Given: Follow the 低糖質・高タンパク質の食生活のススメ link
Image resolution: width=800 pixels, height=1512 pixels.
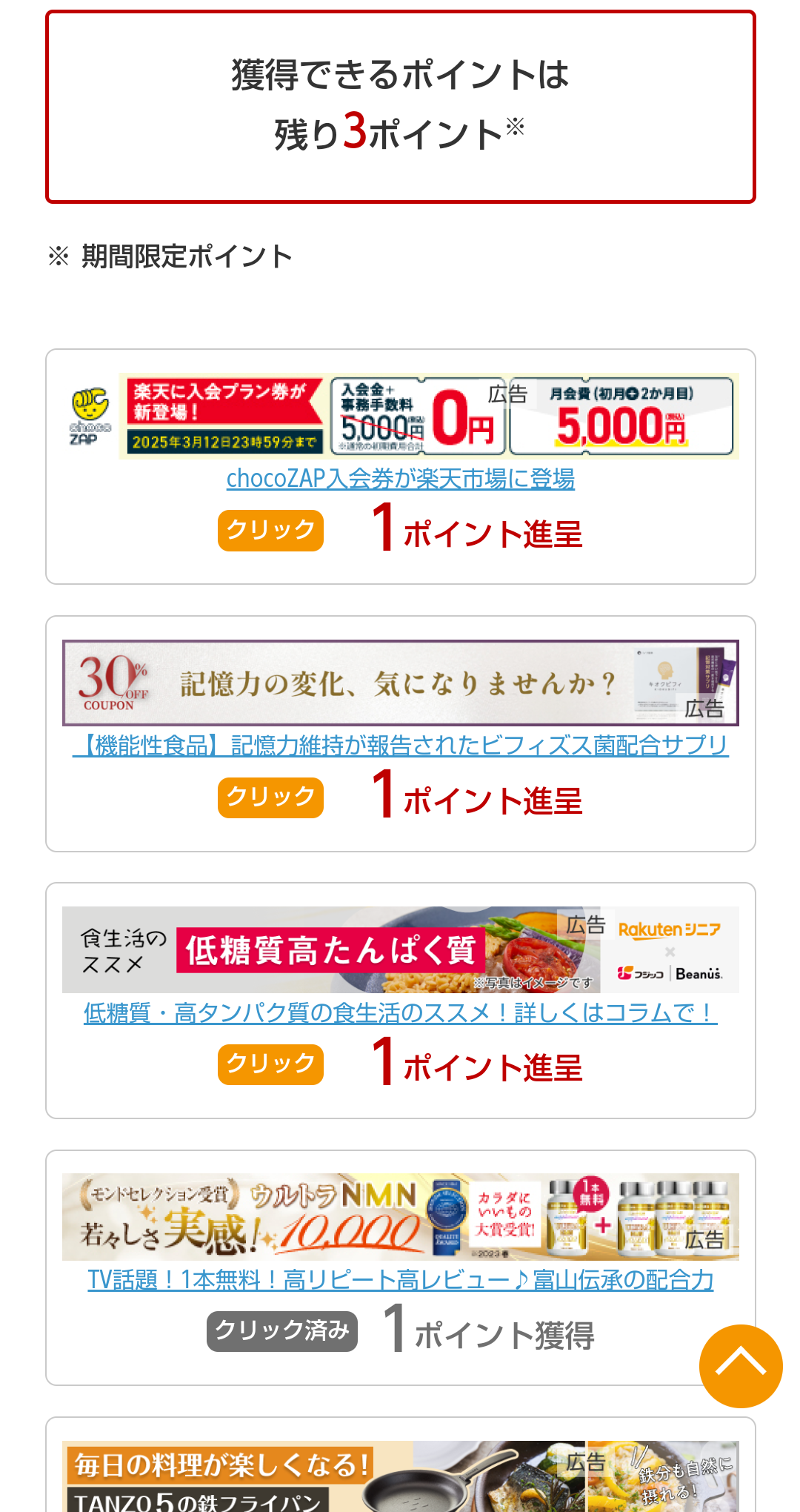Looking at the screenshot, I should 400,1012.
